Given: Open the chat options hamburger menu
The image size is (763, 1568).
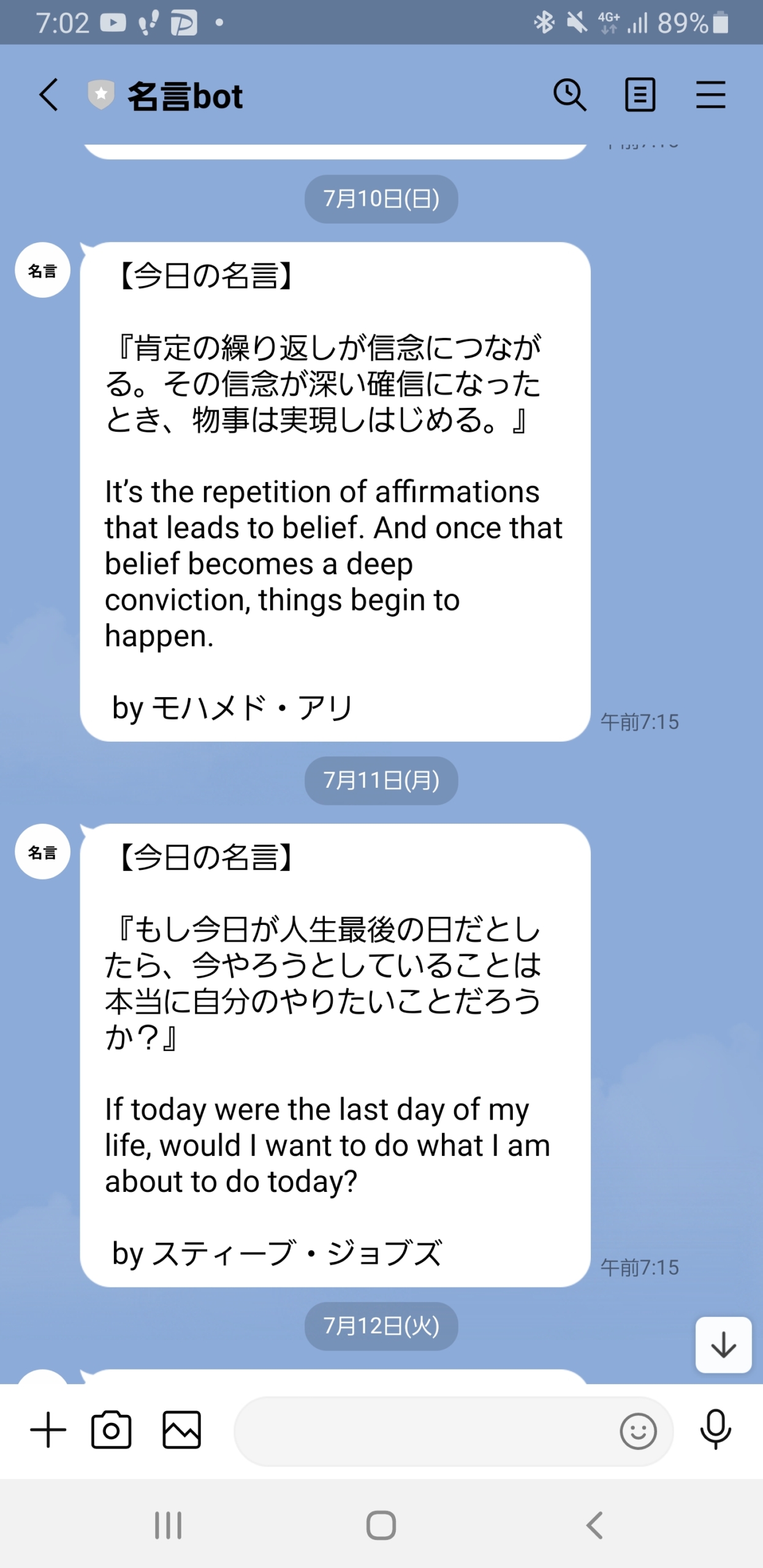Looking at the screenshot, I should click(711, 94).
